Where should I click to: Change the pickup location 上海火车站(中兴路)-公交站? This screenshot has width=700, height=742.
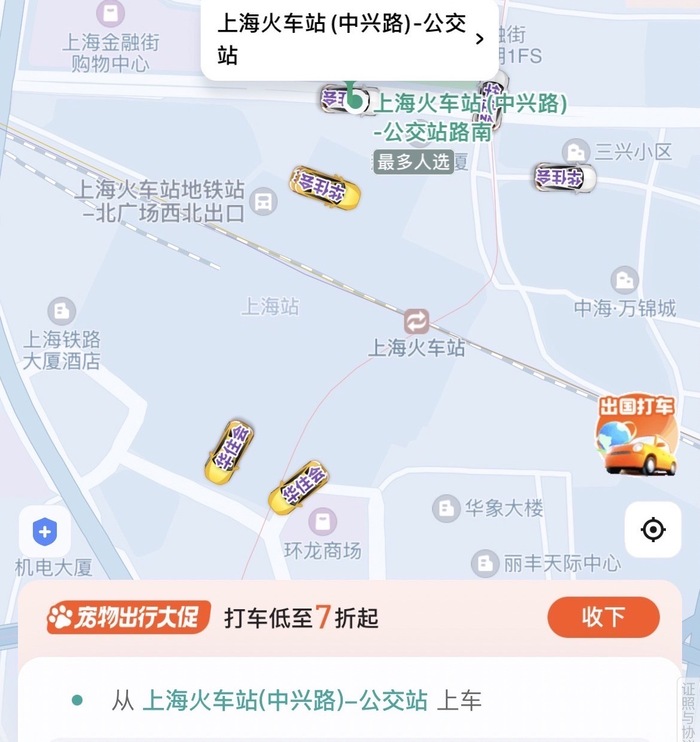[x=285, y=701]
